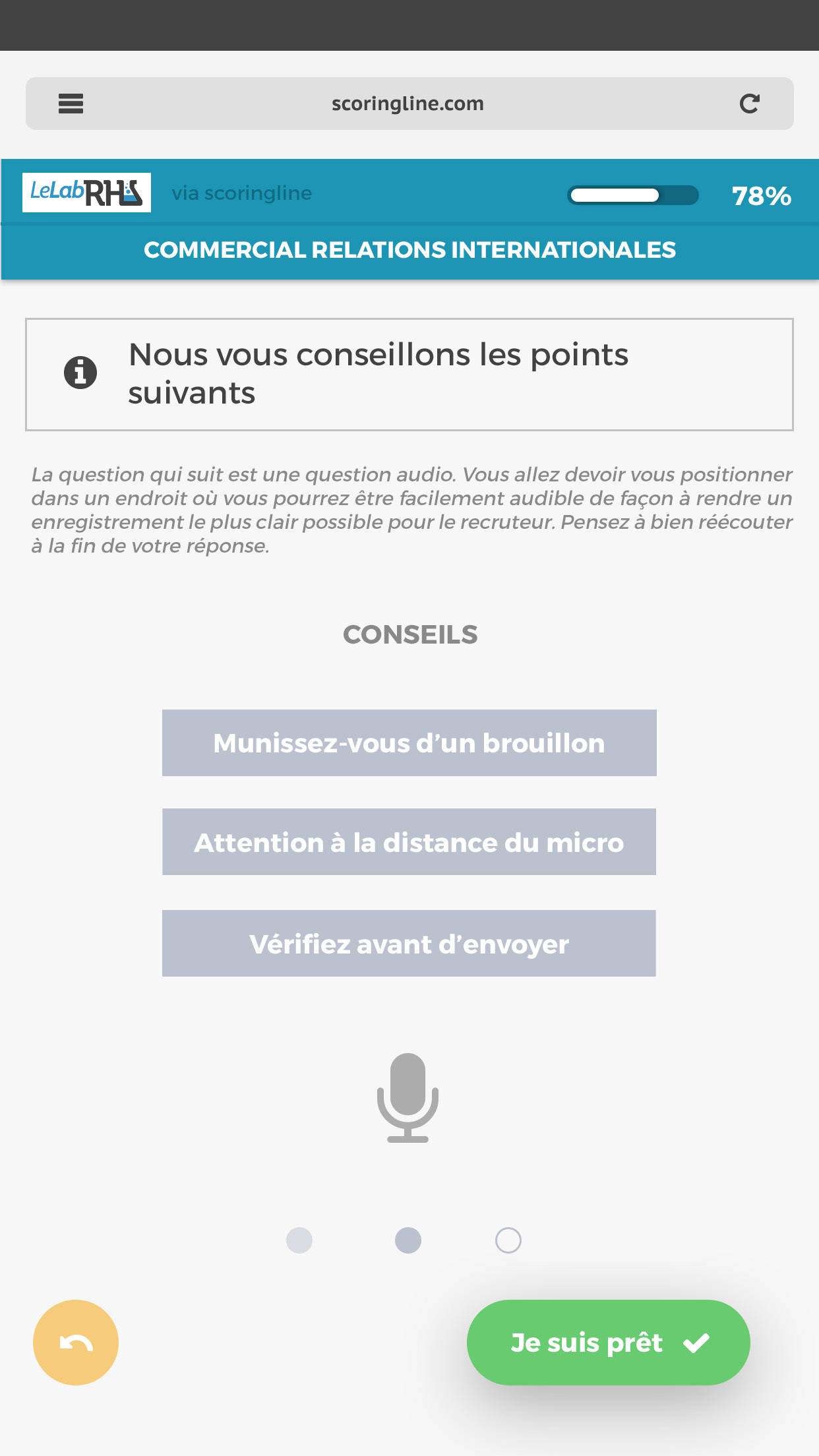The image size is (819, 1456).
Task: Open the browser hamburger menu
Action: (71, 104)
